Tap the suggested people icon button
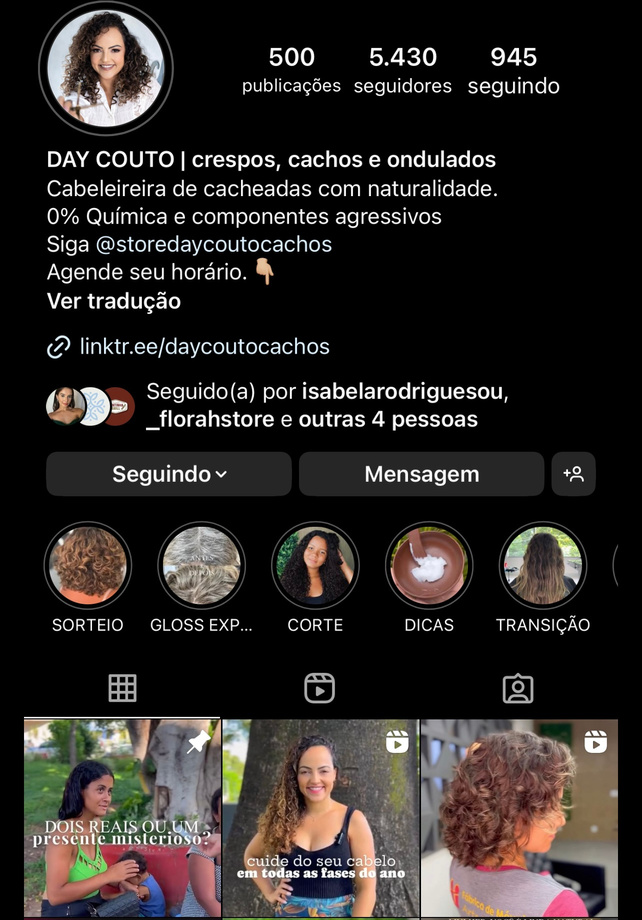This screenshot has width=642, height=920. (x=573, y=474)
